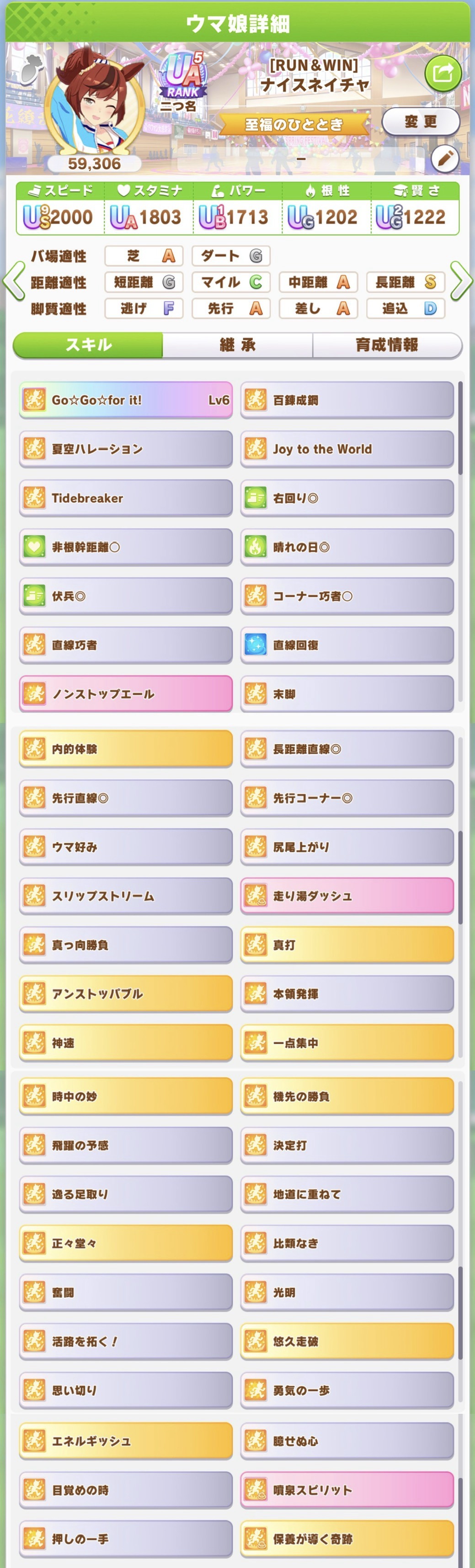This screenshot has width=475, height=1568.
Task: Open the Tidebreaker skill entry
Action: pyautogui.click(x=125, y=498)
